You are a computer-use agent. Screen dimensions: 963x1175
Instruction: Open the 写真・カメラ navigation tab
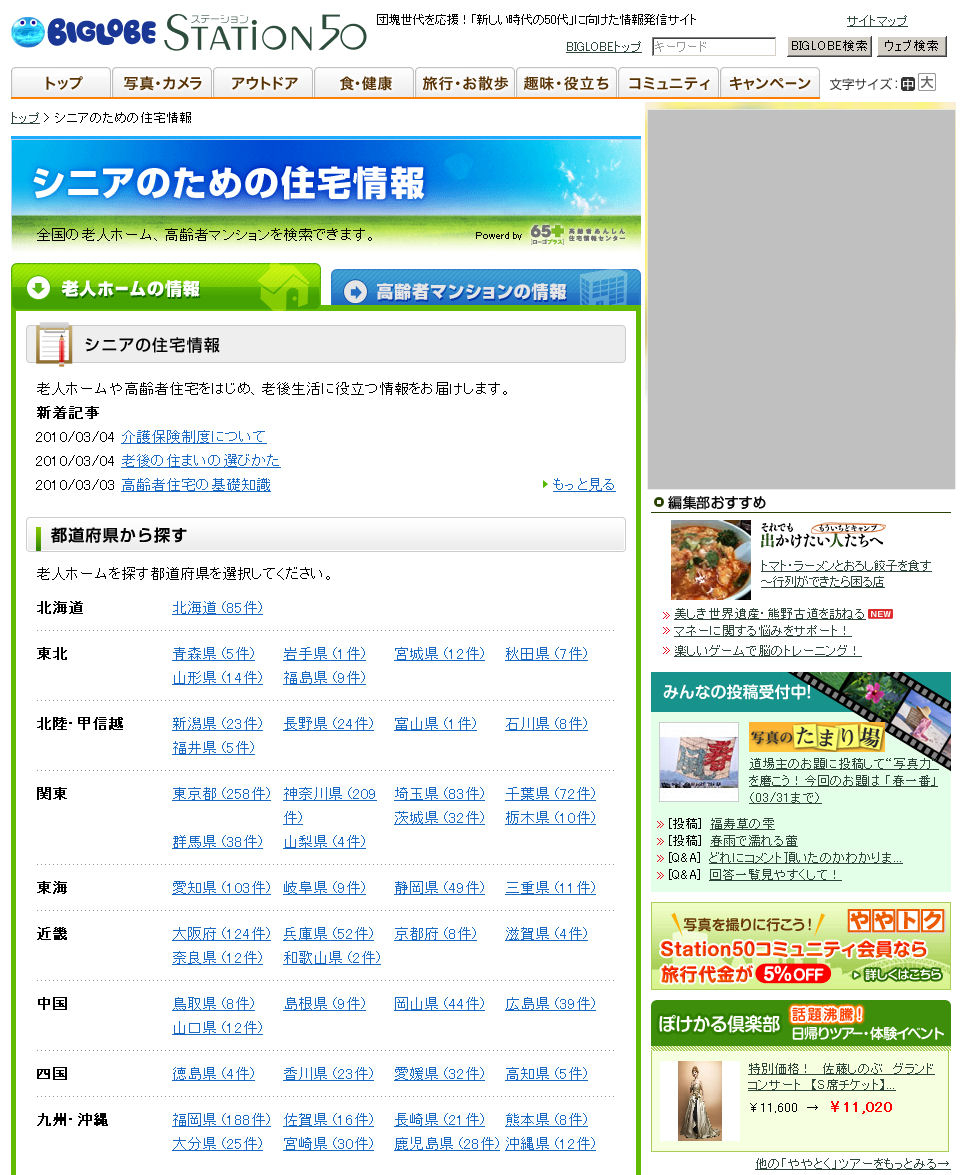162,83
